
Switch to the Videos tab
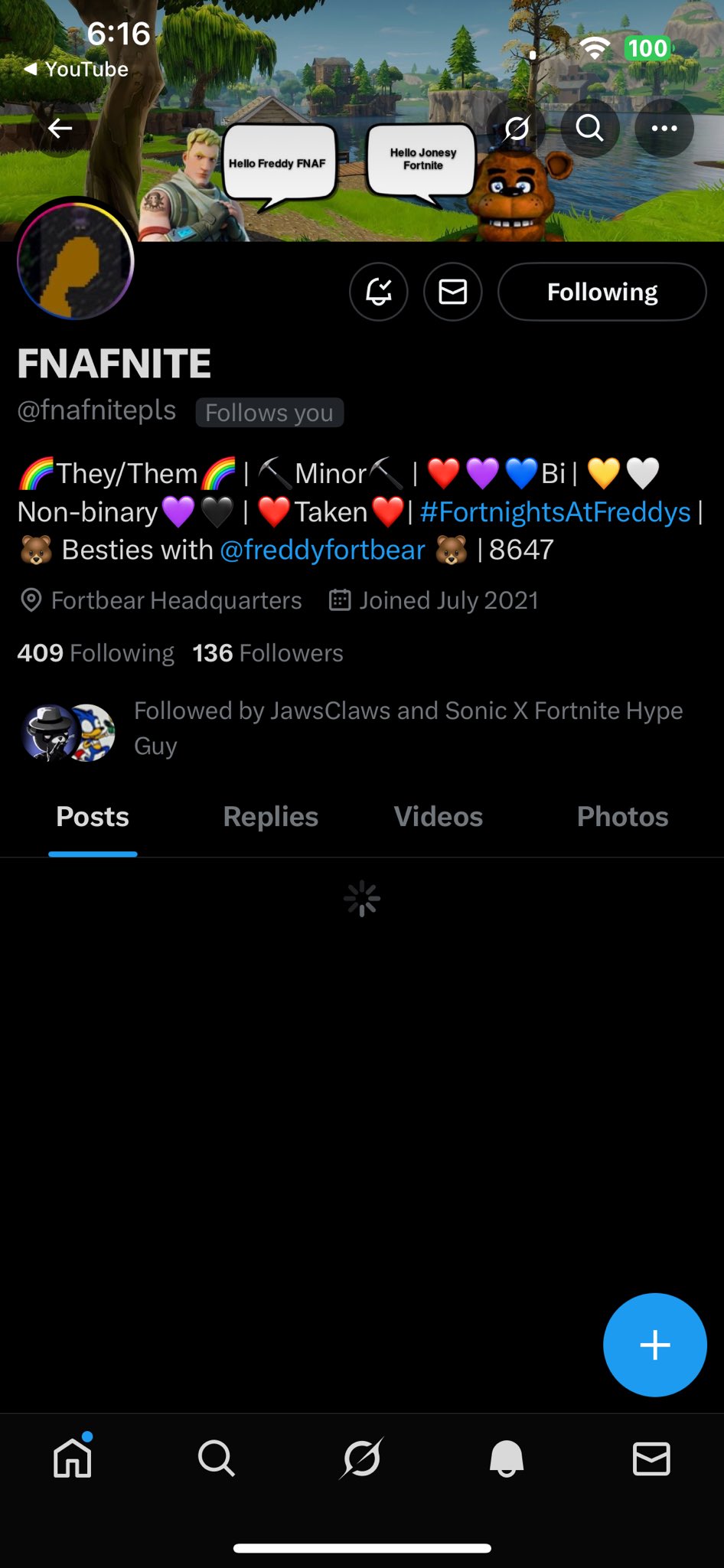(x=438, y=817)
